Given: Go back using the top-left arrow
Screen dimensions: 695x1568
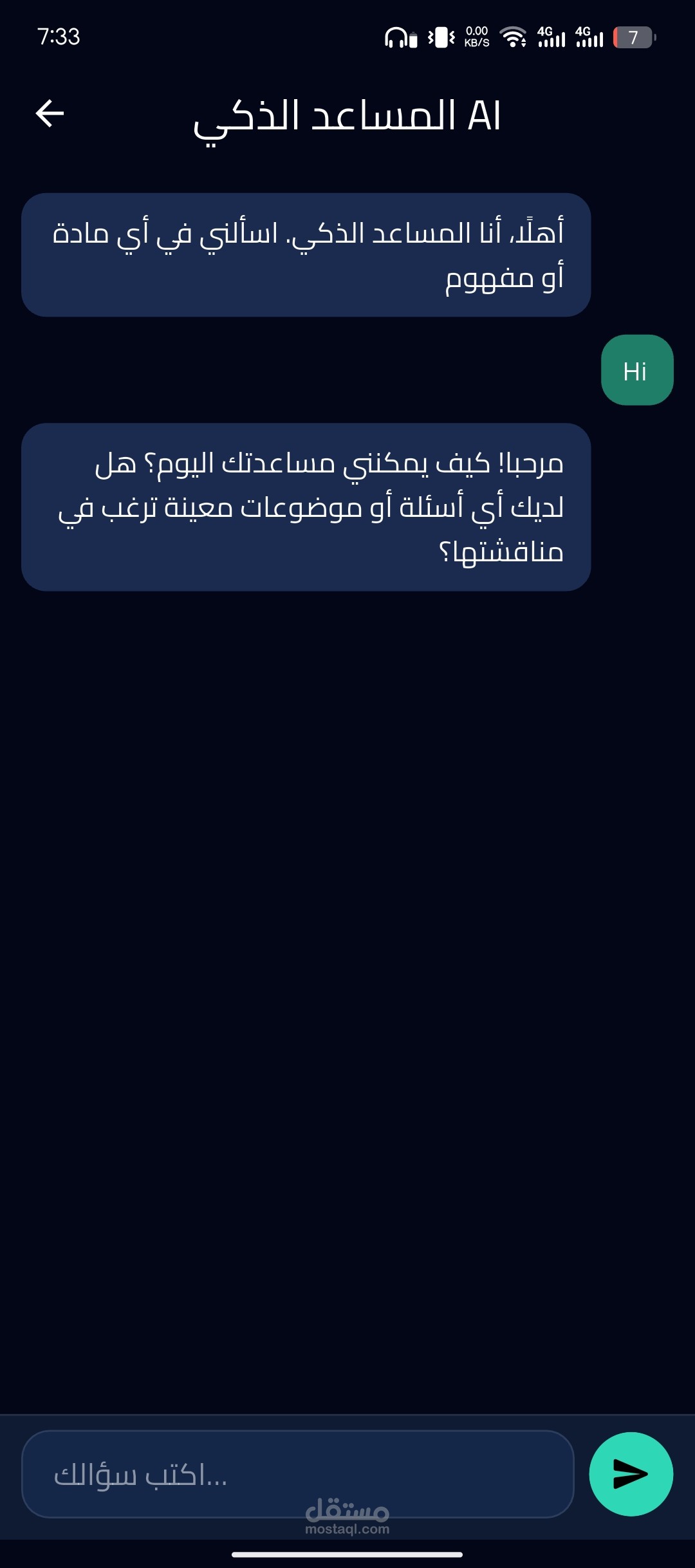Looking at the screenshot, I should tap(50, 114).
